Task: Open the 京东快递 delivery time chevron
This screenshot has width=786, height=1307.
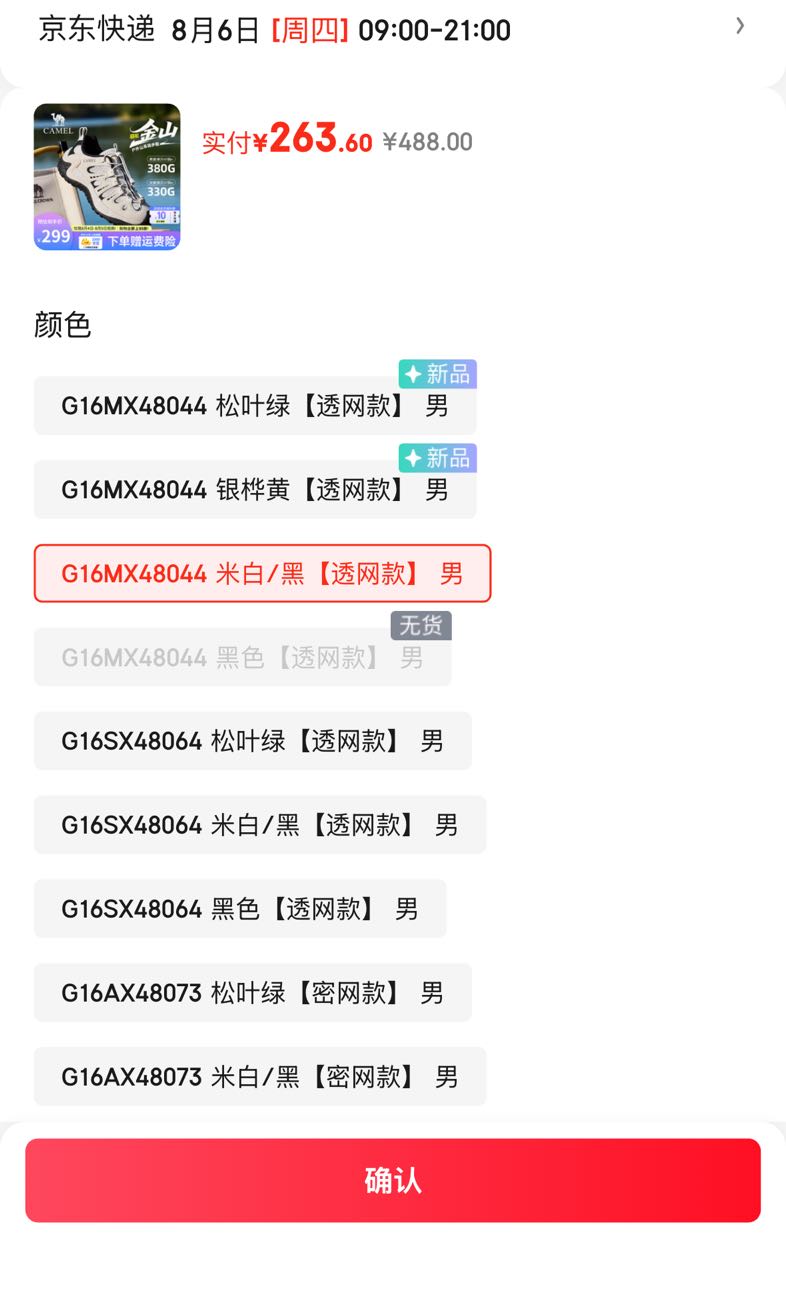Action: [740, 26]
